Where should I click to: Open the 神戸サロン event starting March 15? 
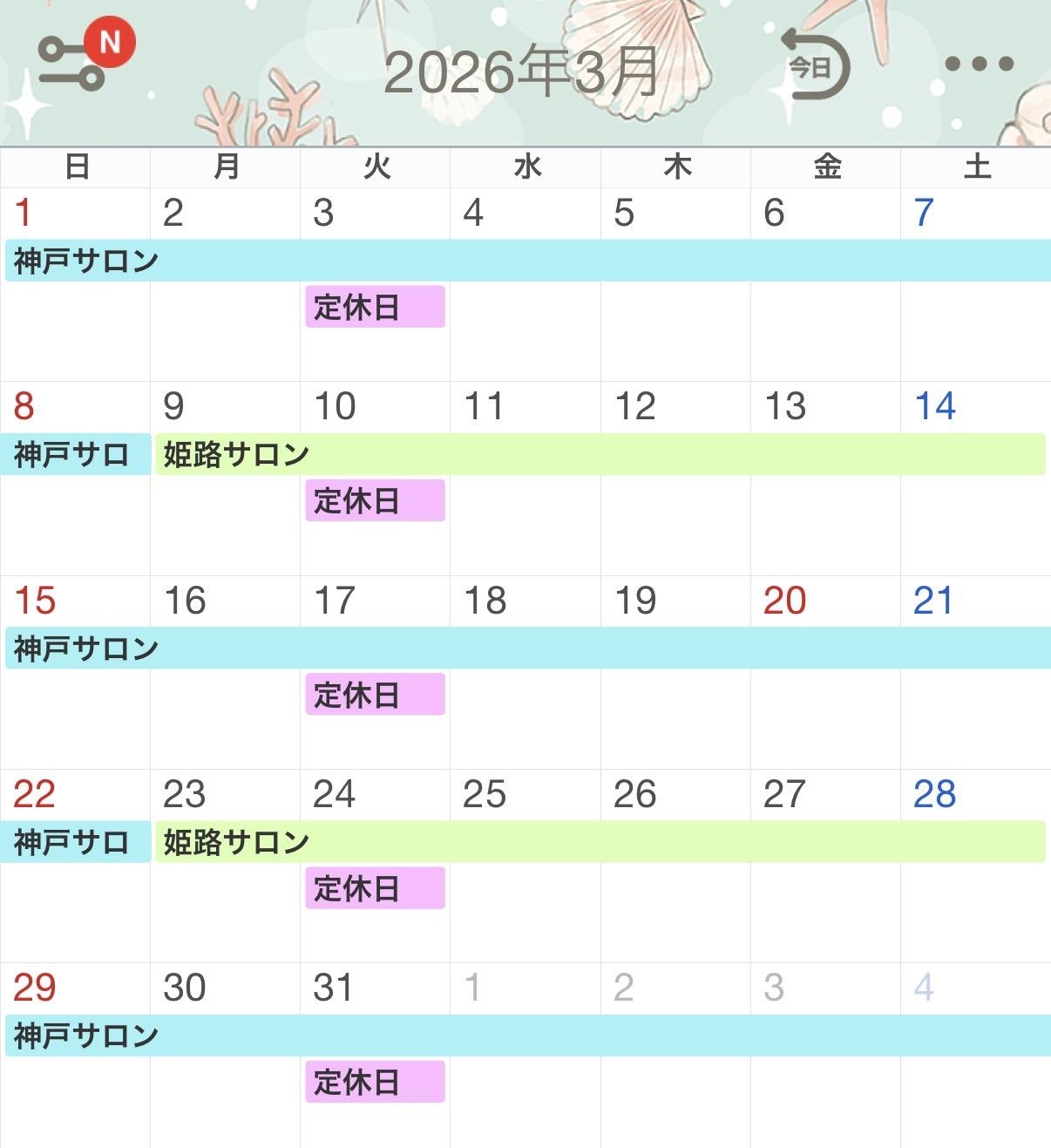(x=528, y=649)
